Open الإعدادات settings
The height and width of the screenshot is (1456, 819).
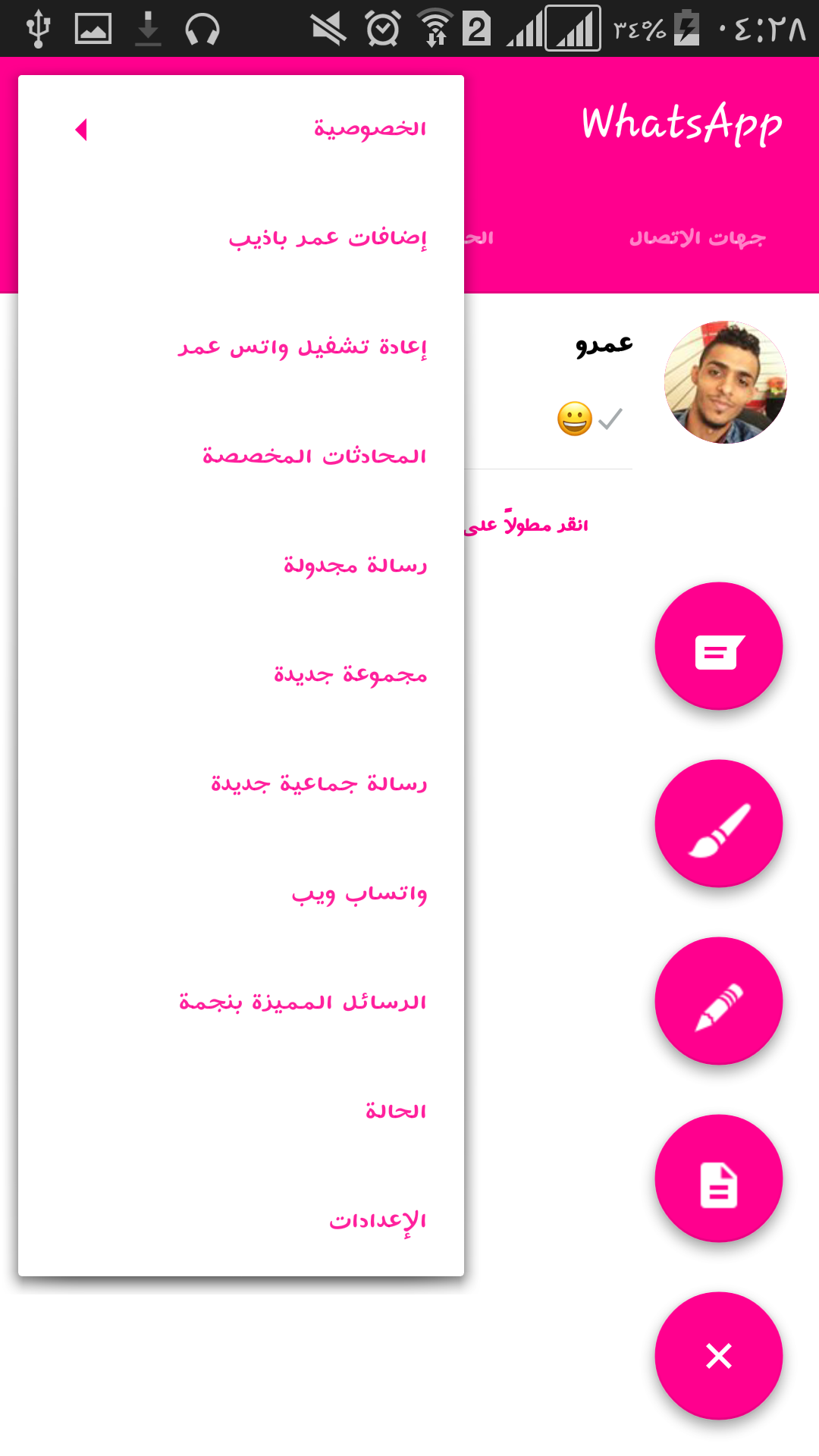click(241, 1222)
